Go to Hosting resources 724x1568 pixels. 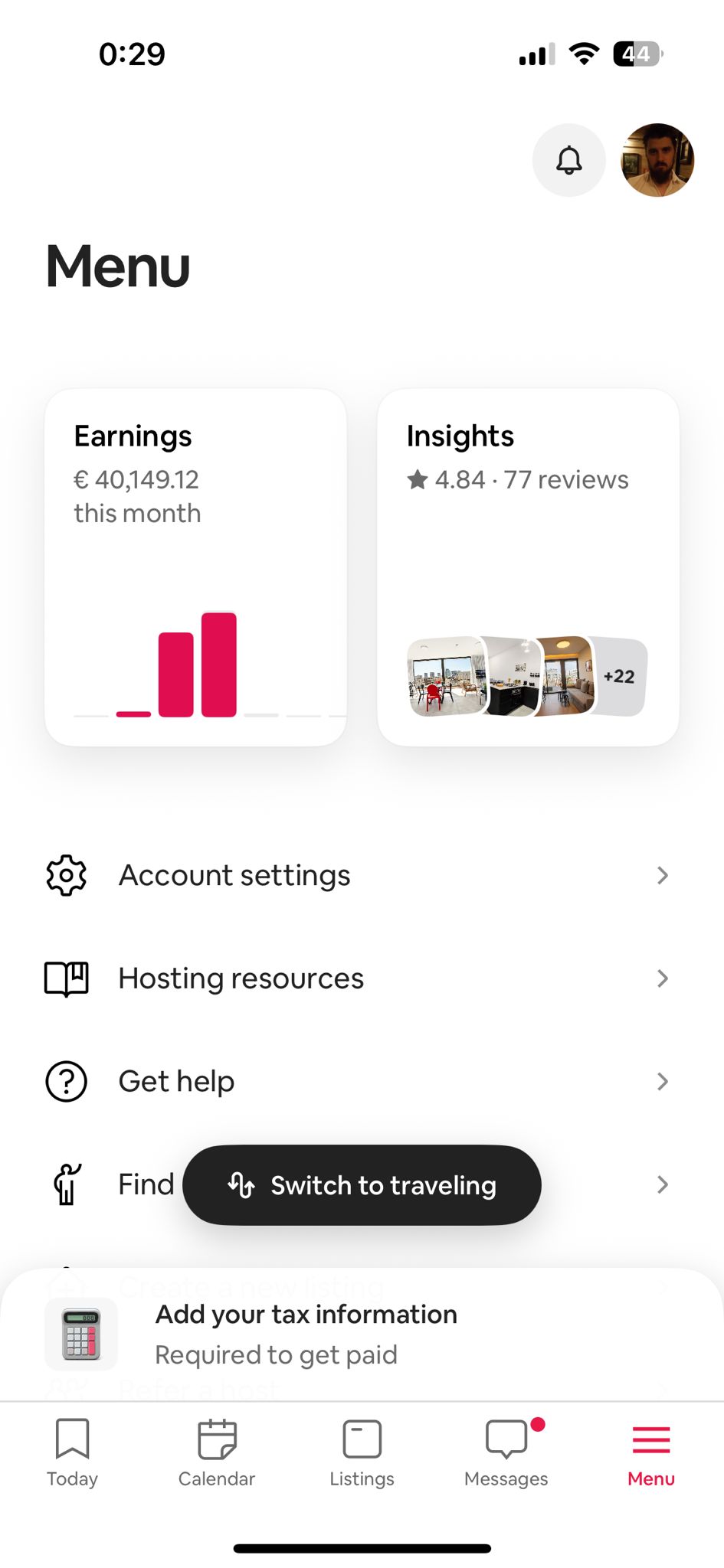click(x=357, y=978)
